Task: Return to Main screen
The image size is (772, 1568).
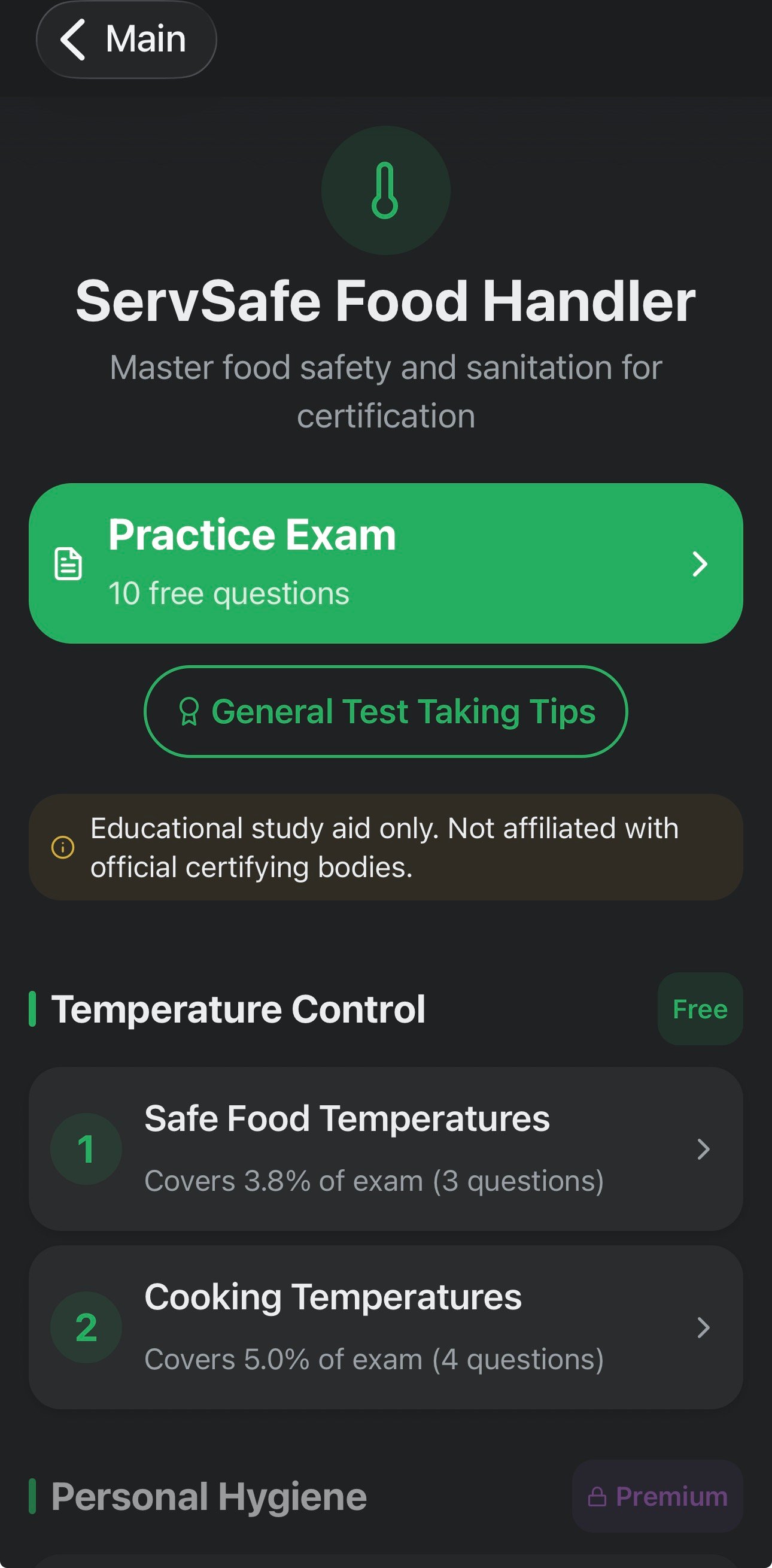Action: click(126, 40)
